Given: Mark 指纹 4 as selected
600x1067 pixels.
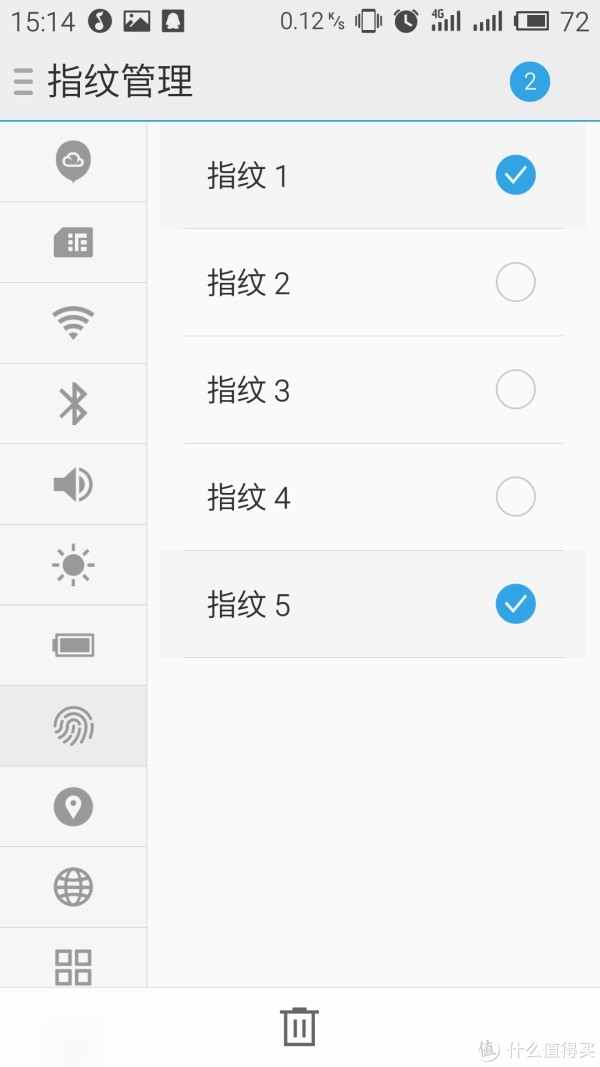Looking at the screenshot, I should [515, 497].
